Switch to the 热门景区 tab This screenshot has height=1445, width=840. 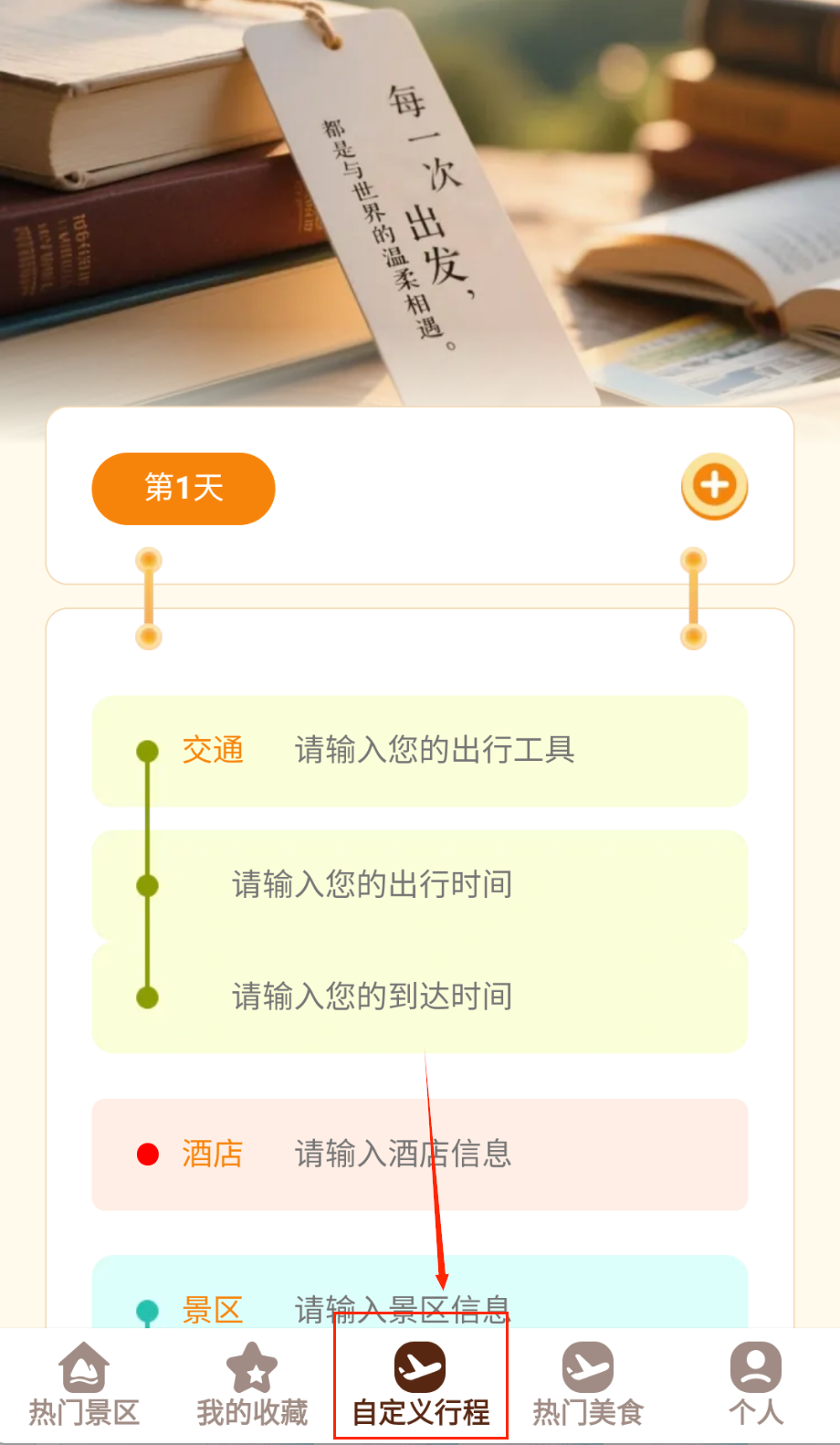[84, 1385]
